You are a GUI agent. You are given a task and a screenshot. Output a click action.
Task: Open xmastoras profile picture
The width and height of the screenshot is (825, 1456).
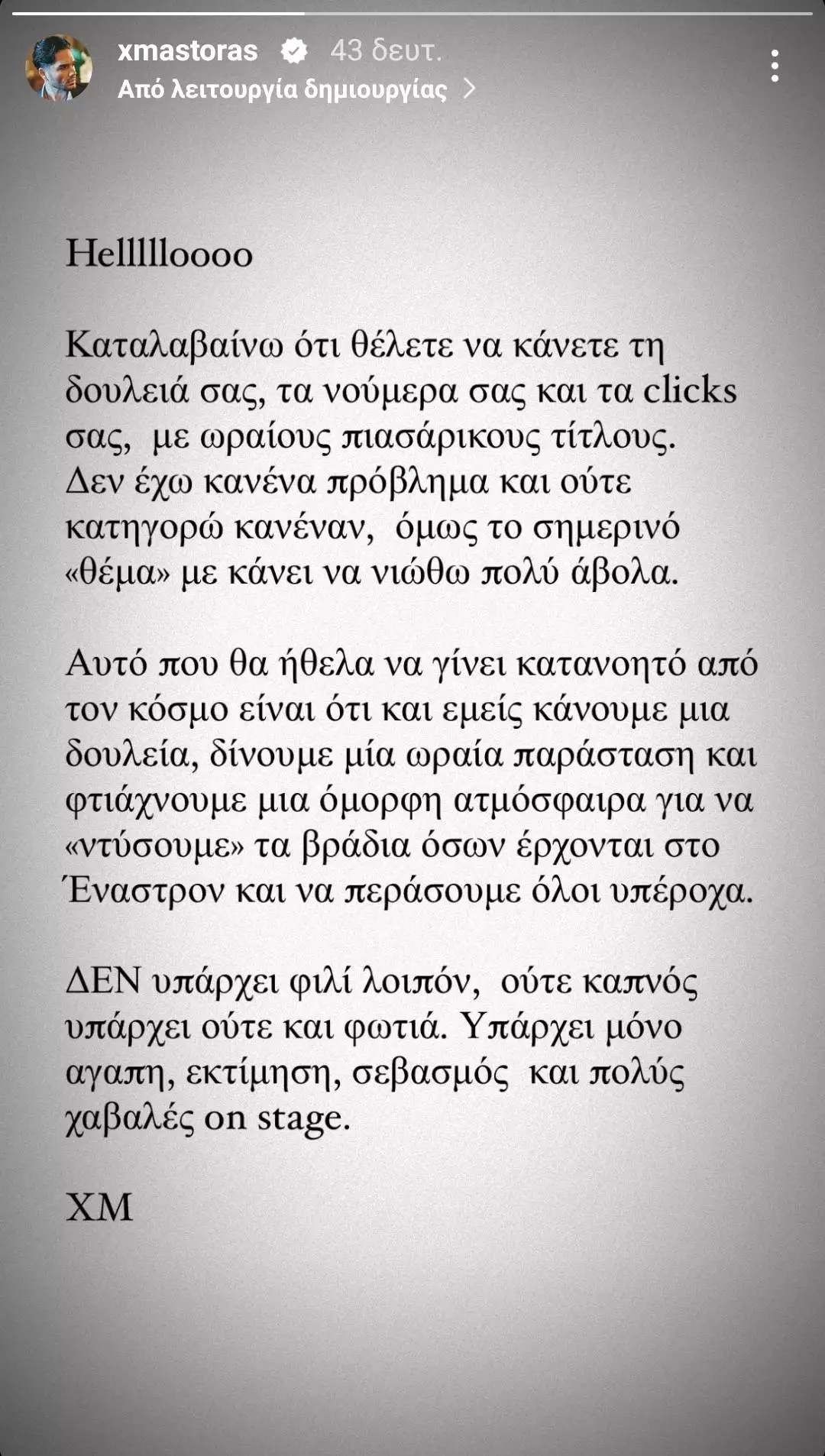59,68
